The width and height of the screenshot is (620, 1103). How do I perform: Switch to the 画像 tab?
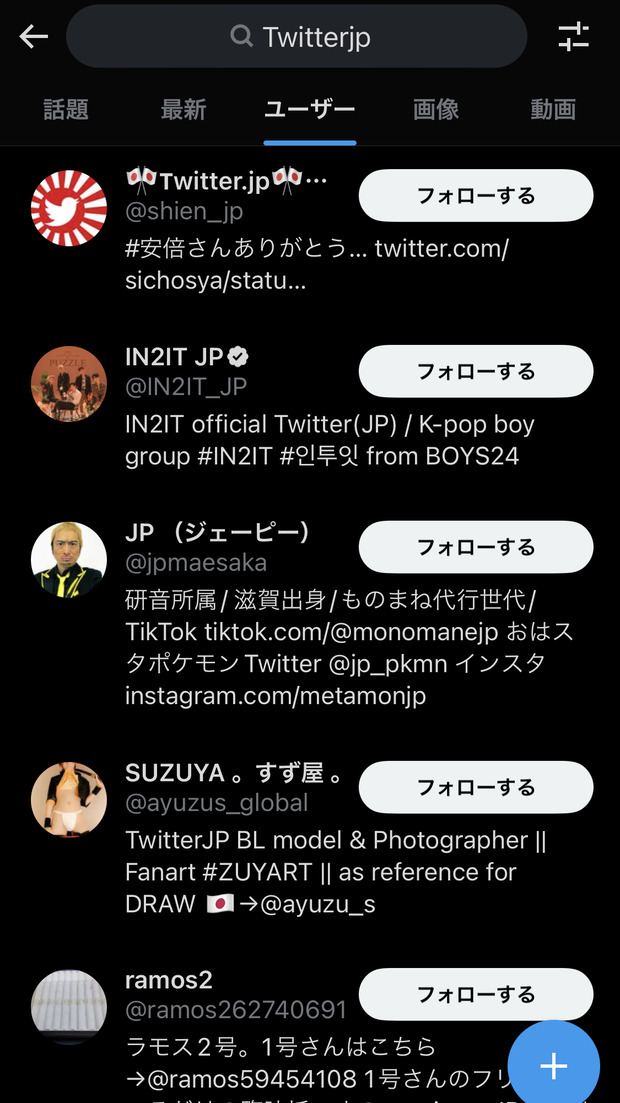[436, 109]
